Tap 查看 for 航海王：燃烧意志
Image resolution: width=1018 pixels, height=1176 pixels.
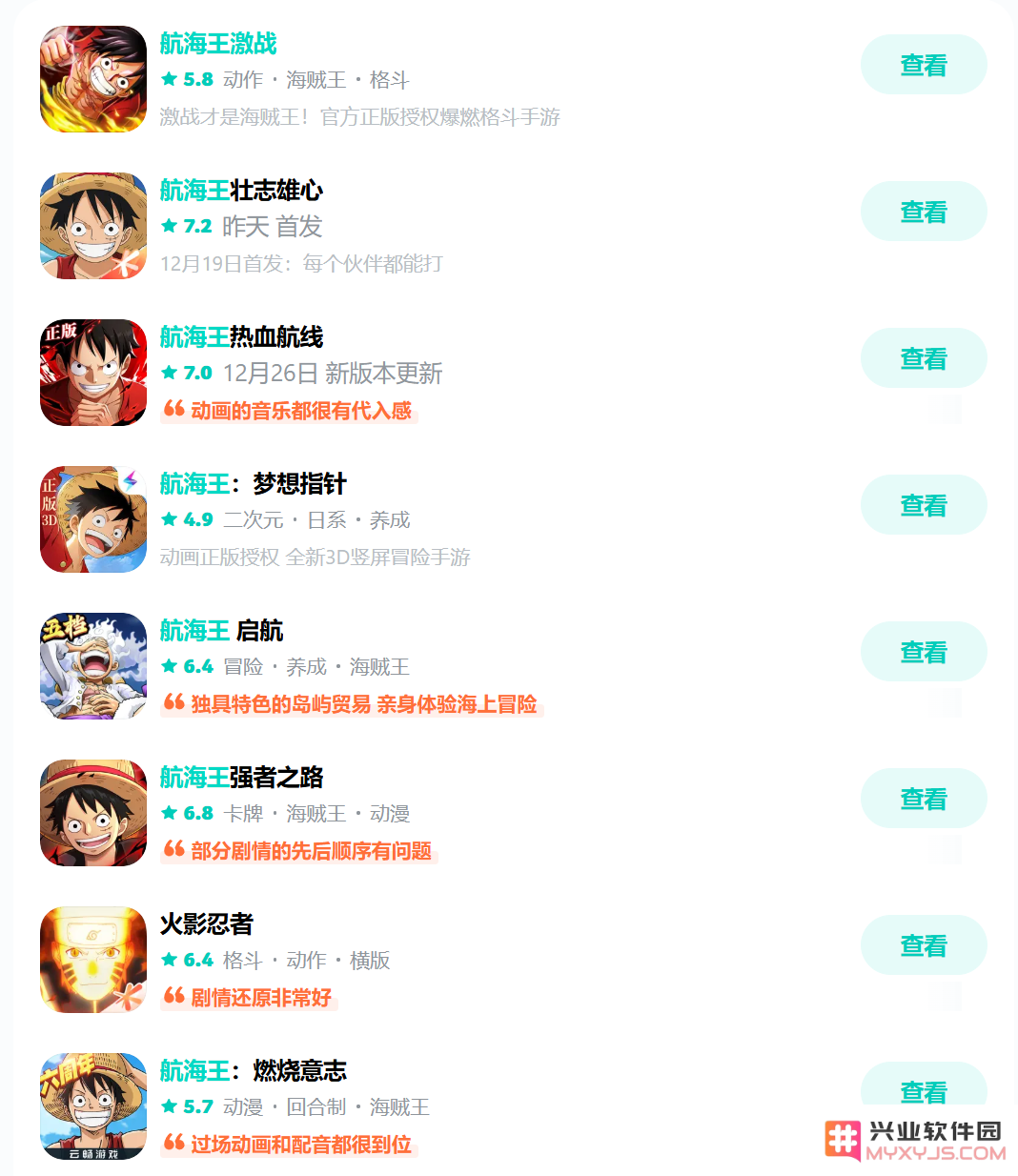coord(923,1088)
